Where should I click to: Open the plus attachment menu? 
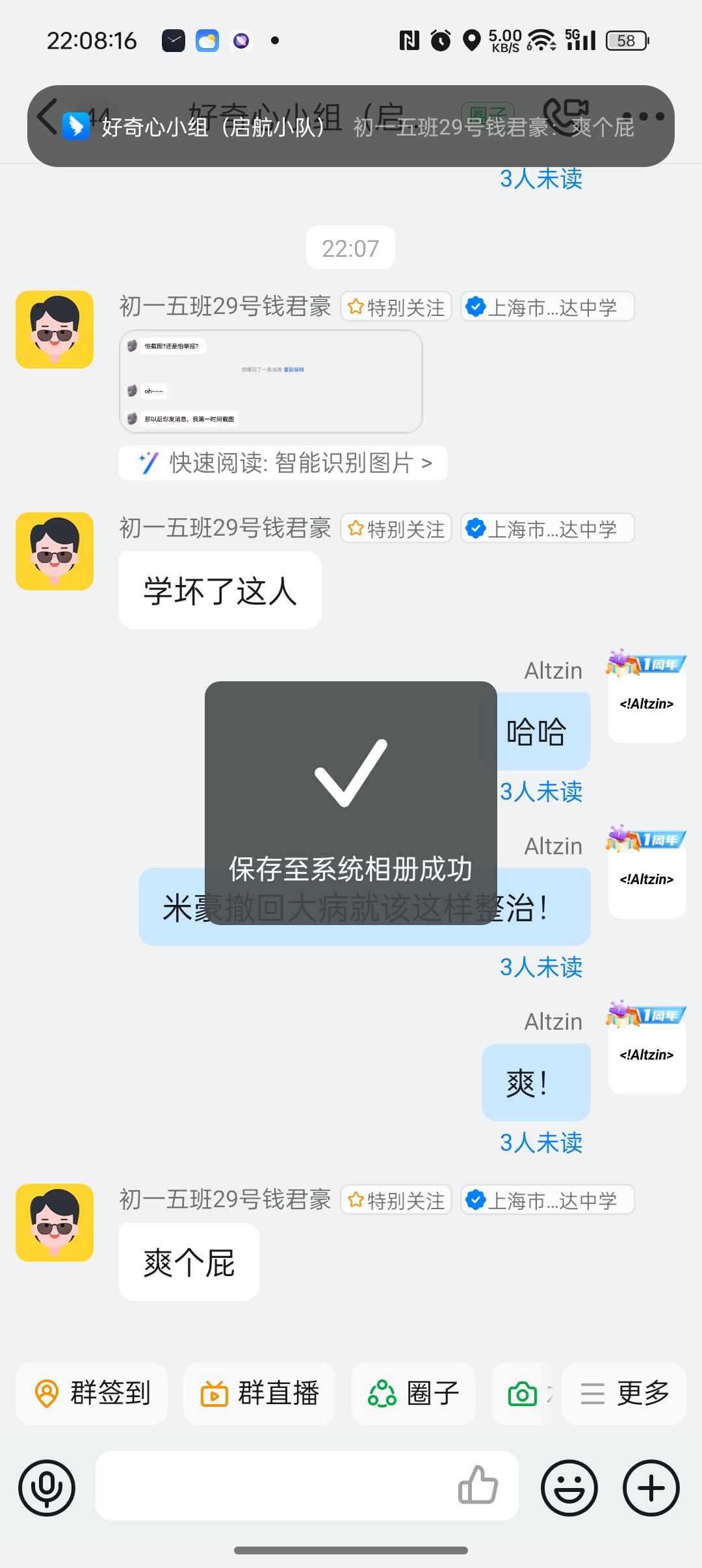tap(651, 1487)
